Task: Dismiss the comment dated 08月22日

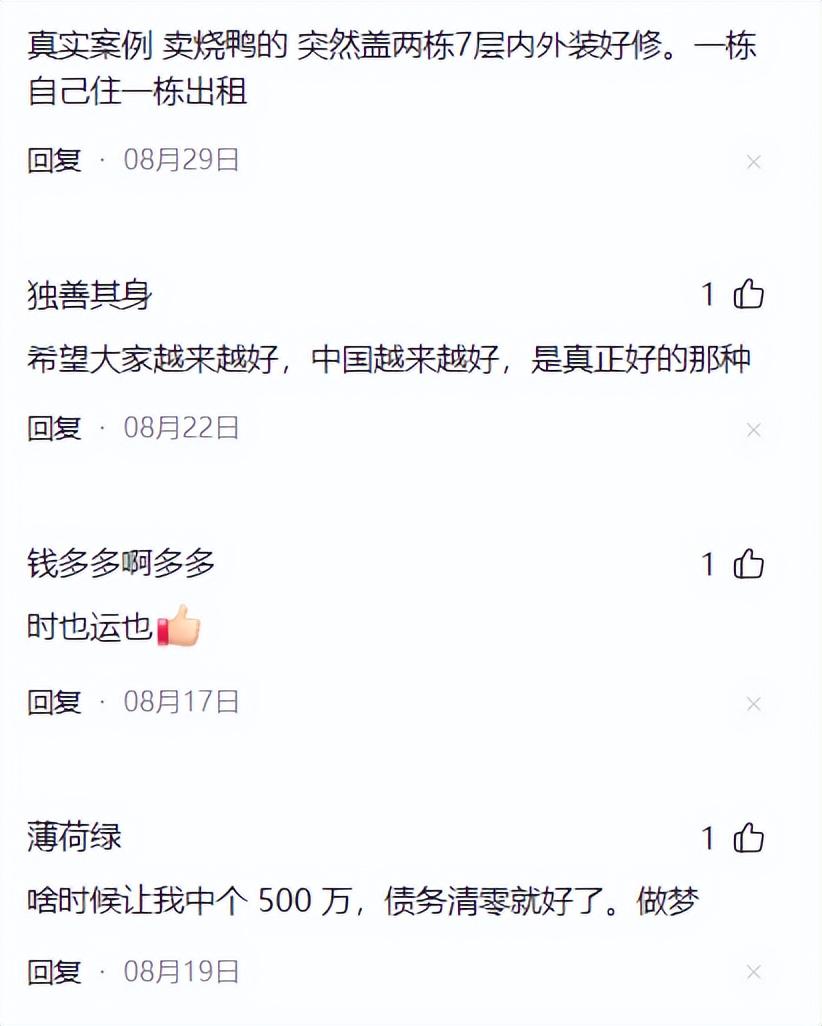Action: click(753, 430)
